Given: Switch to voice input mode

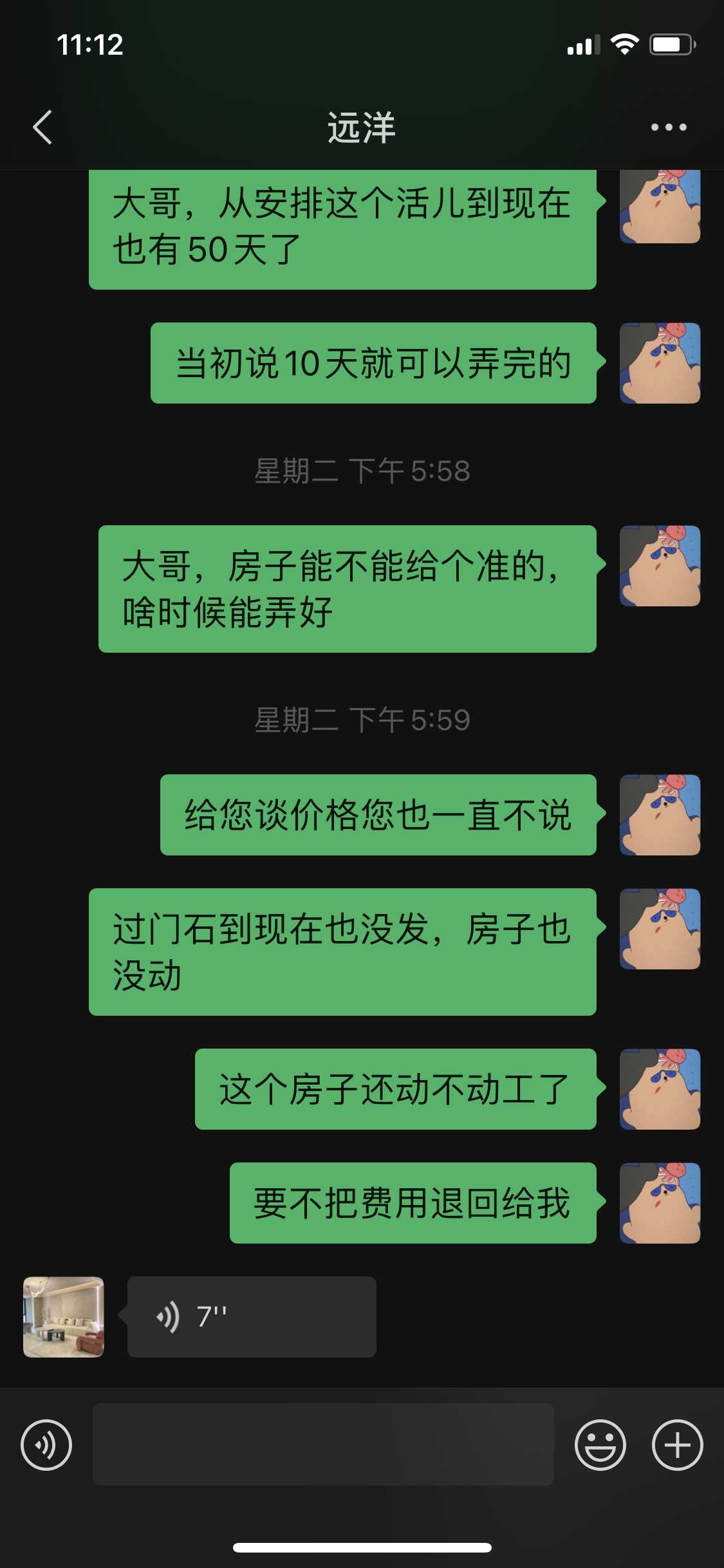Looking at the screenshot, I should point(46,1444).
